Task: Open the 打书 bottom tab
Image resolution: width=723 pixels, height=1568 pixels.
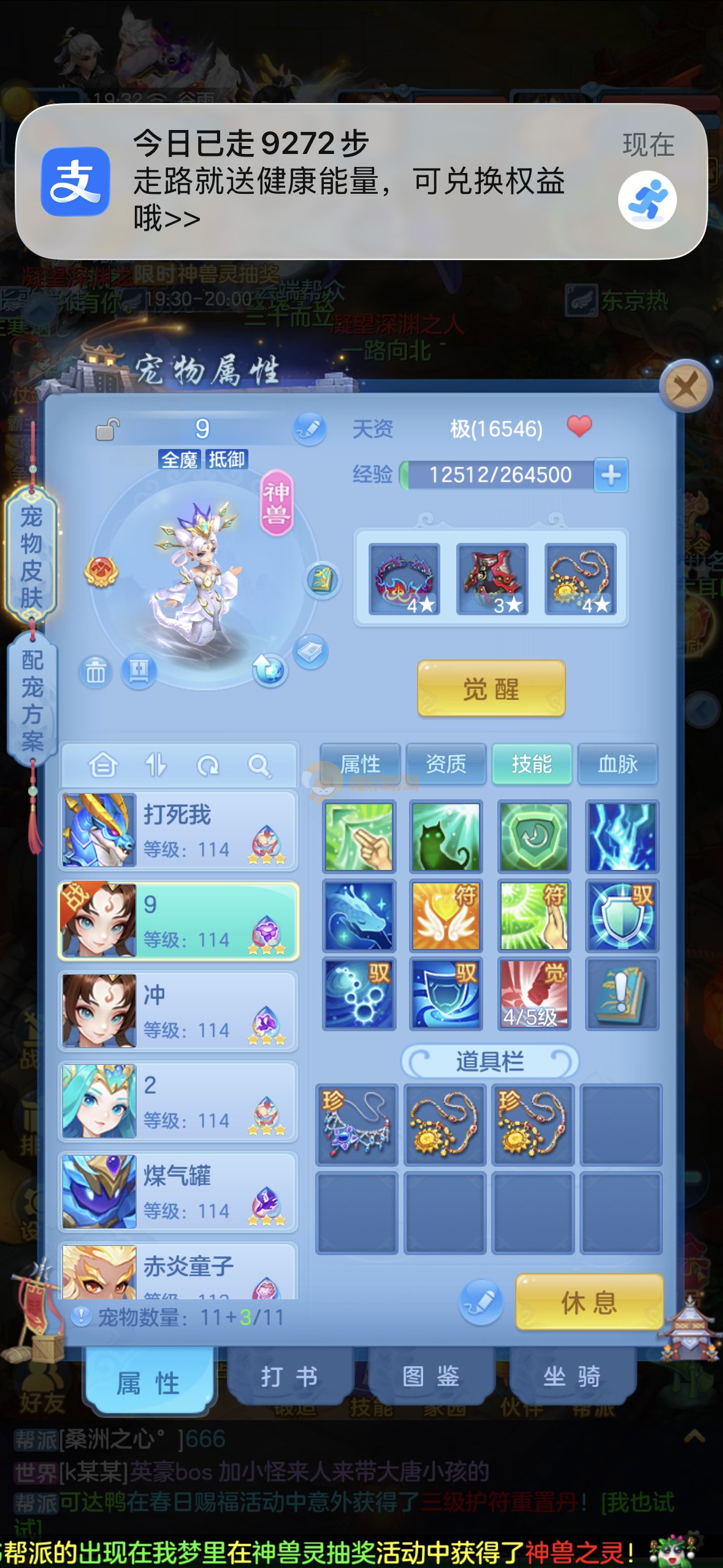Action: pyautogui.click(x=289, y=1377)
